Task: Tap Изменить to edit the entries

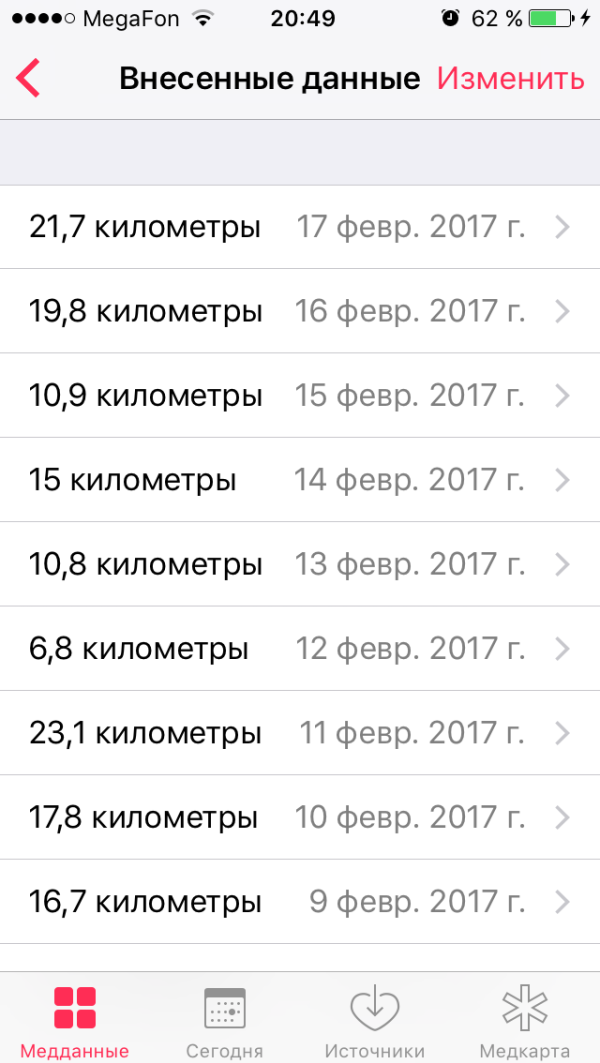Action: click(x=510, y=79)
